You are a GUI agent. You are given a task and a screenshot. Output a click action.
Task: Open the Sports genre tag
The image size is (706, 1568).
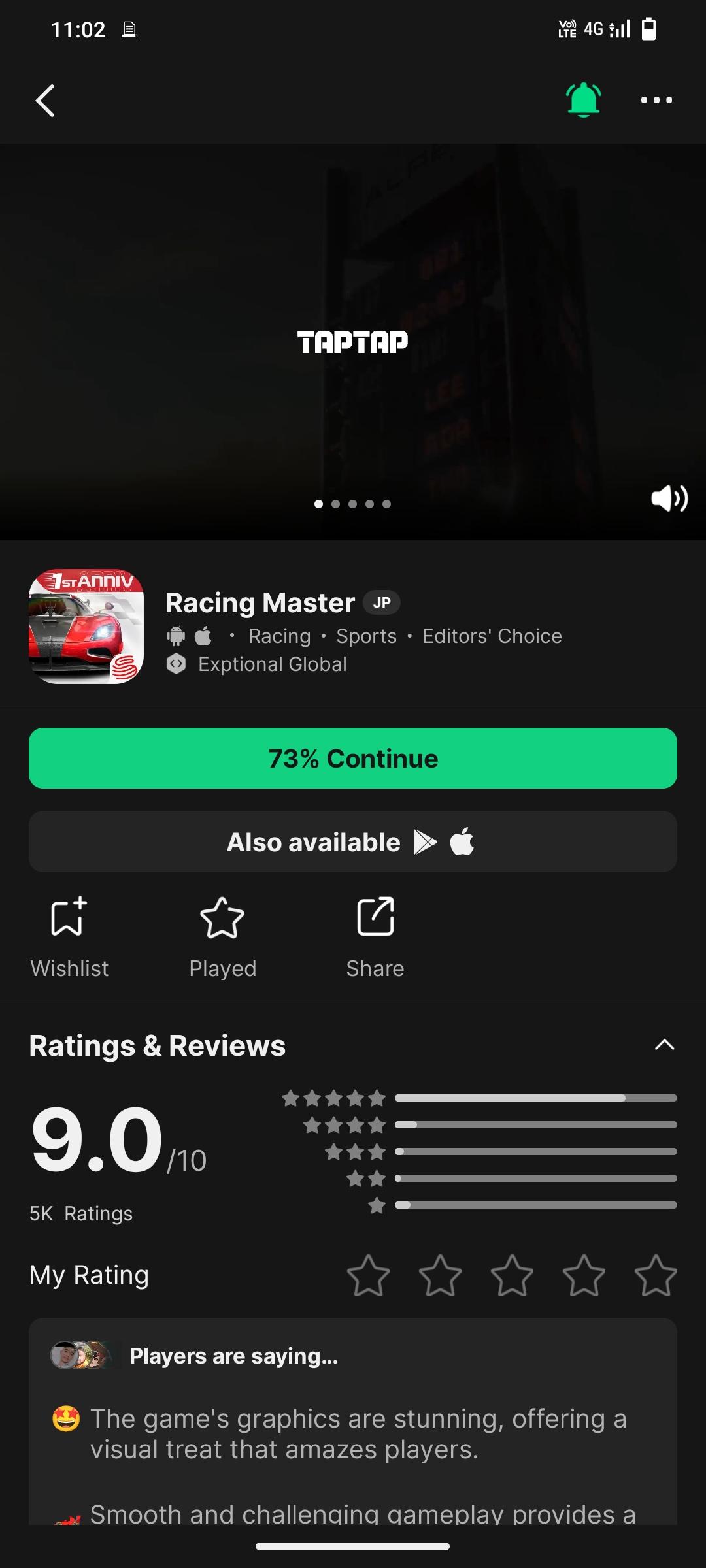coord(366,636)
